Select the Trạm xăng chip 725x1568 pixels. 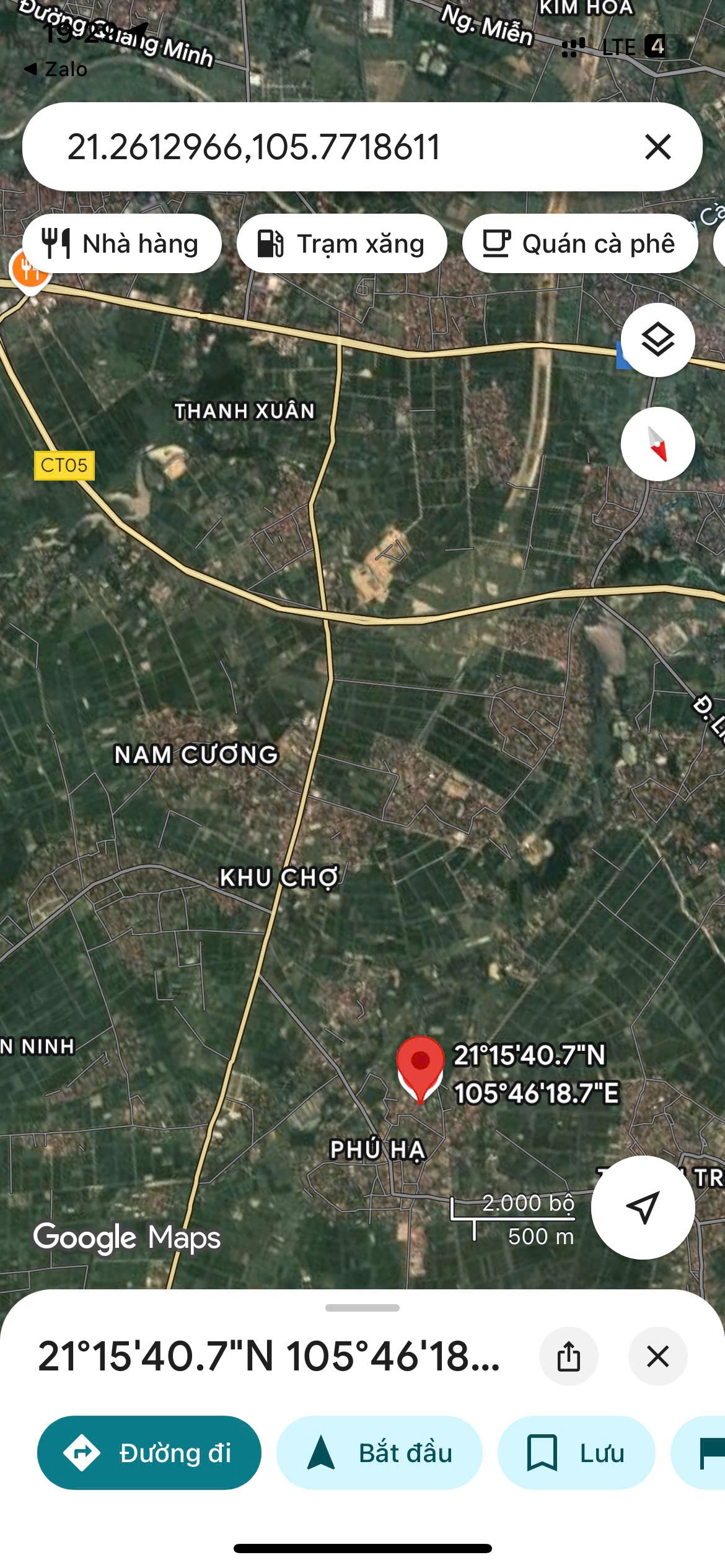341,243
